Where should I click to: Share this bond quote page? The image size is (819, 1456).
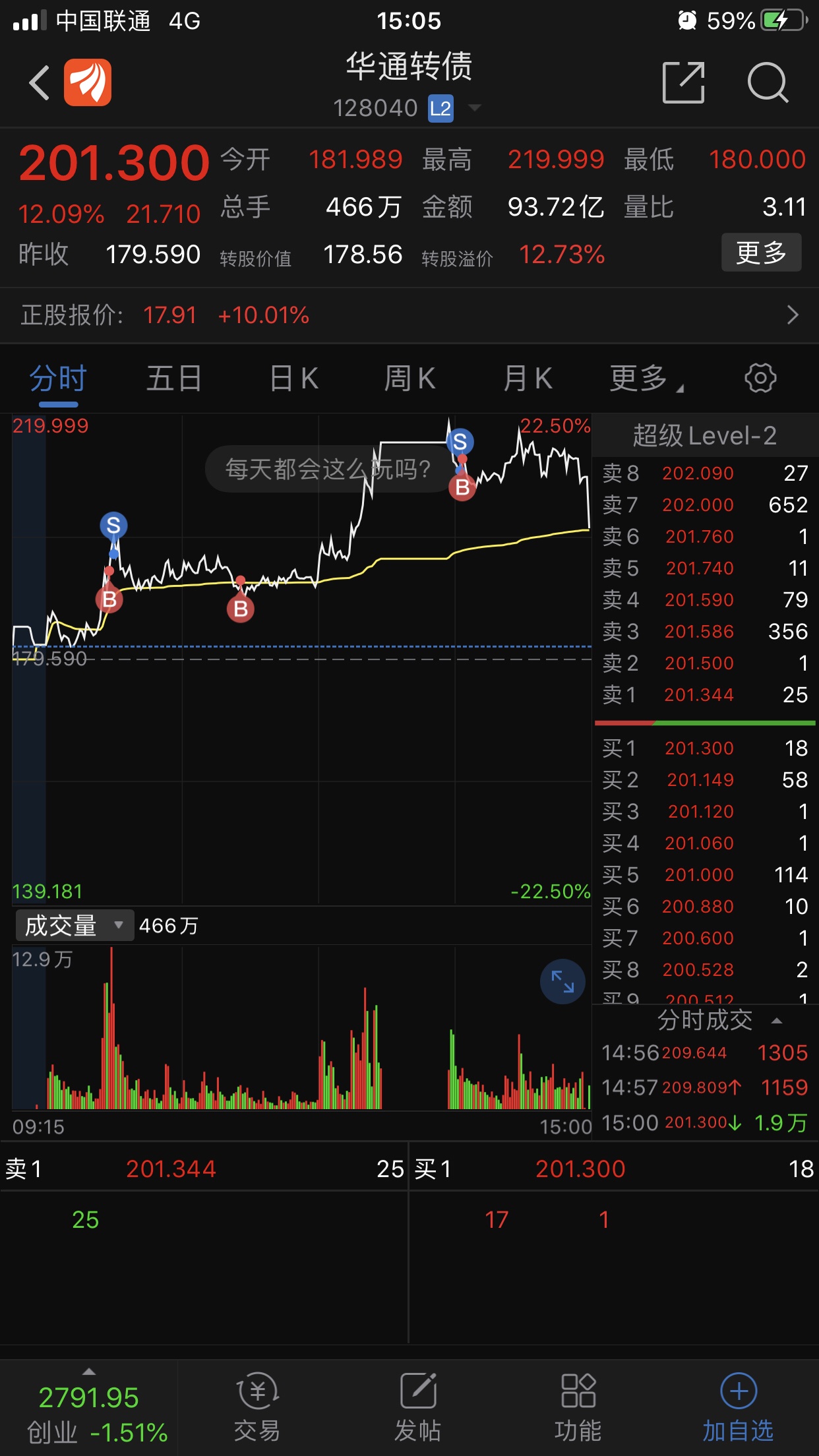683,83
